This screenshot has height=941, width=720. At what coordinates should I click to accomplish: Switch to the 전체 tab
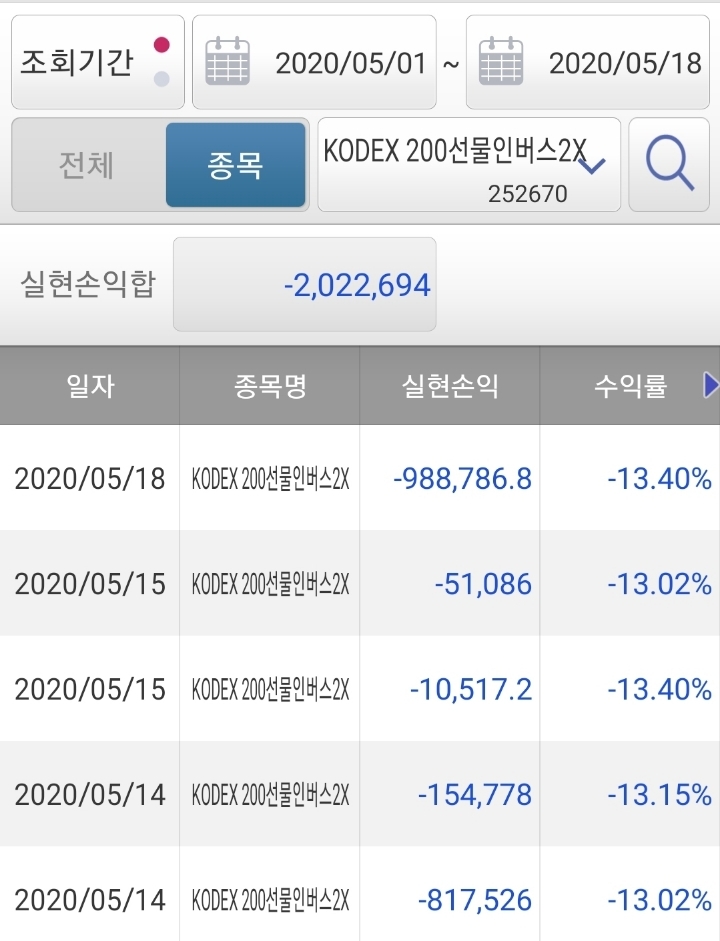(88, 165)
